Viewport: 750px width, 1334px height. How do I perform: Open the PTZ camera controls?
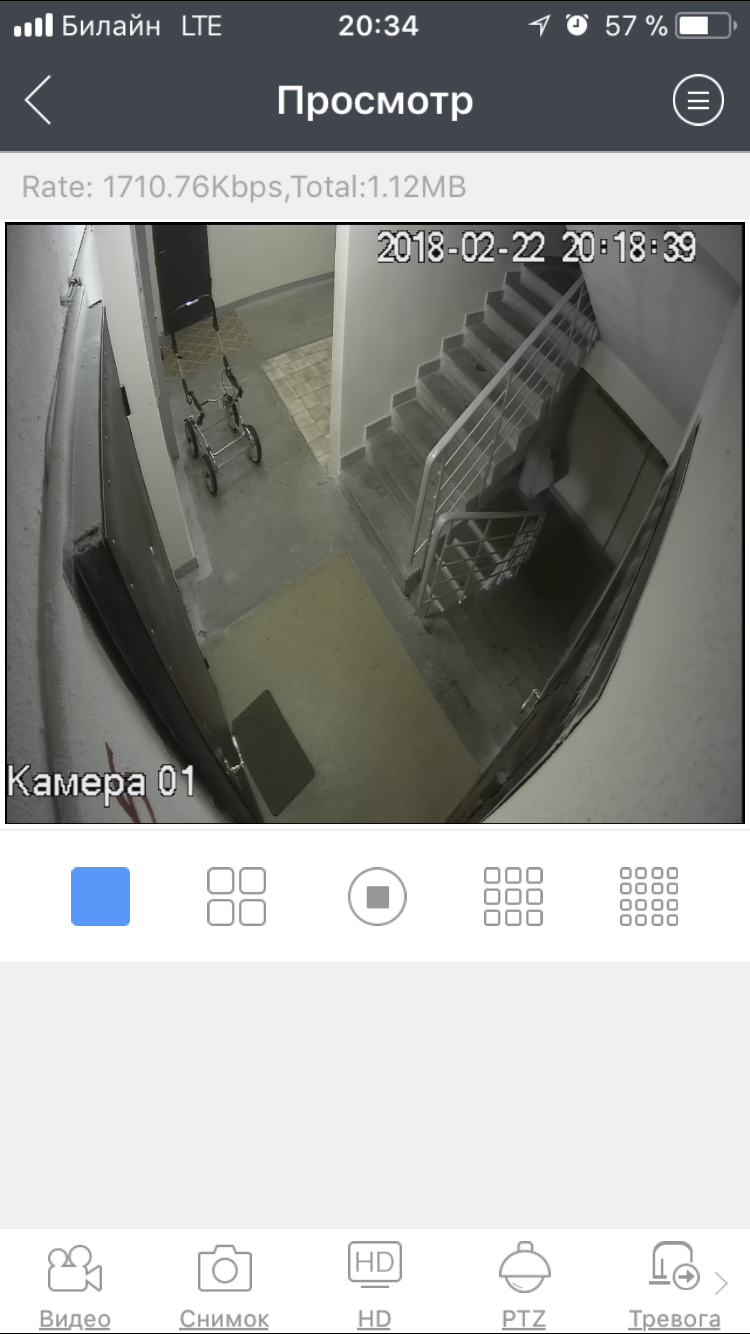524,1284
